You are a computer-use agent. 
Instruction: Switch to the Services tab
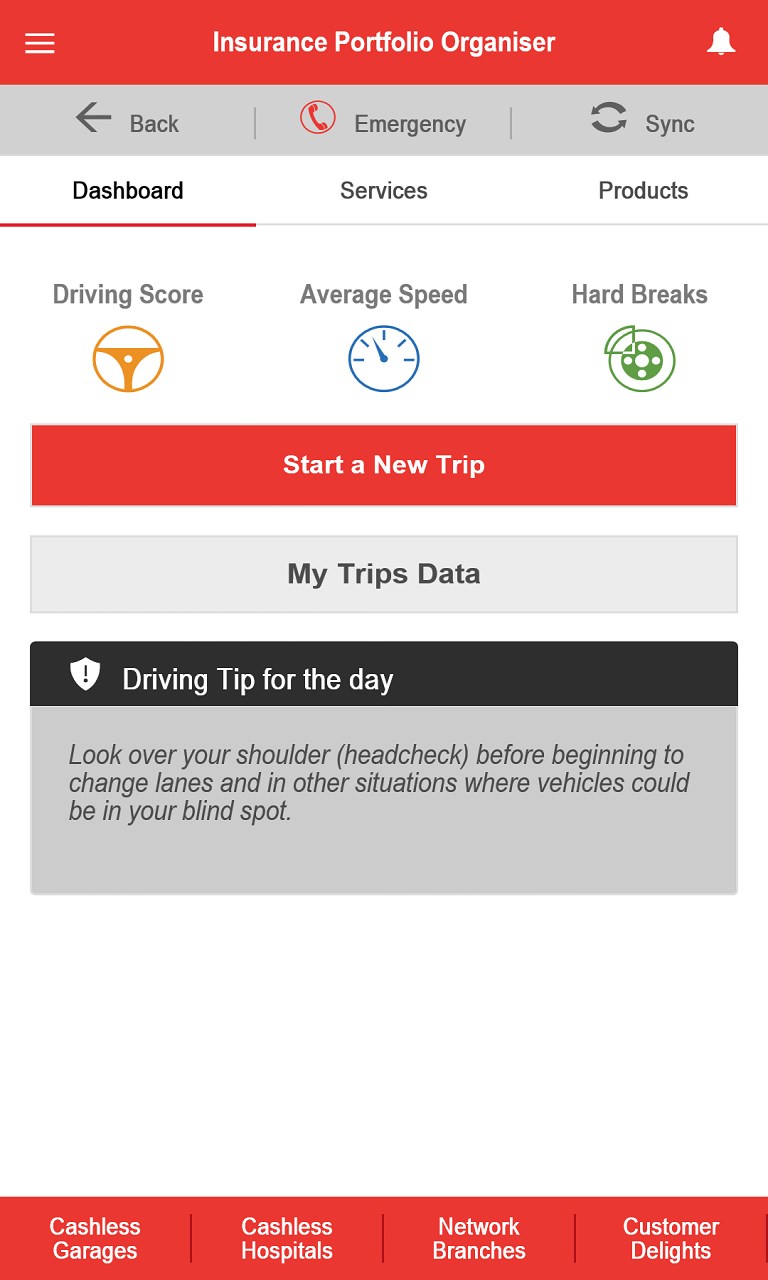tap(384, 191)
